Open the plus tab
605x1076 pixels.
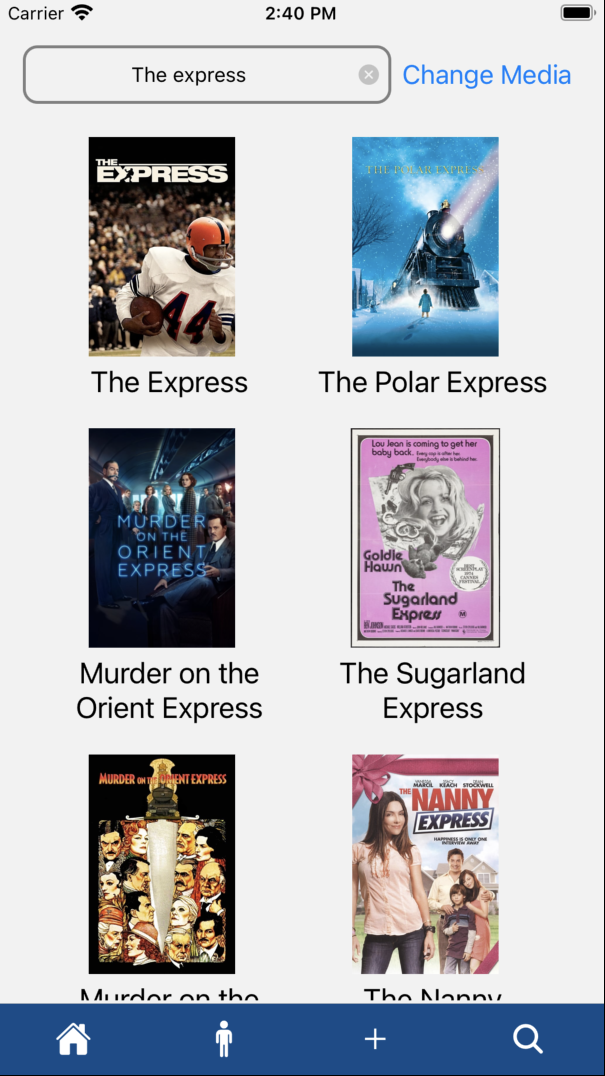tap(375, 1039)
